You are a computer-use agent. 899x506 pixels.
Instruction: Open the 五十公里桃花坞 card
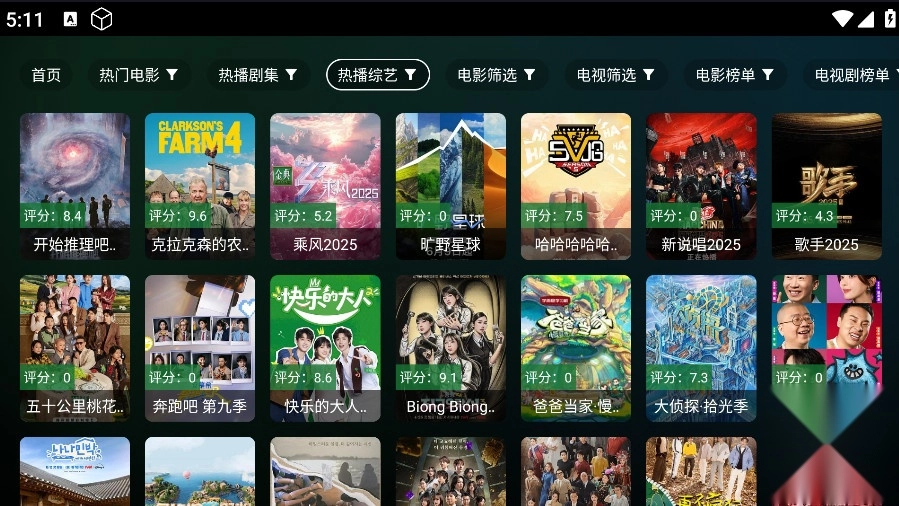[75, 348]
